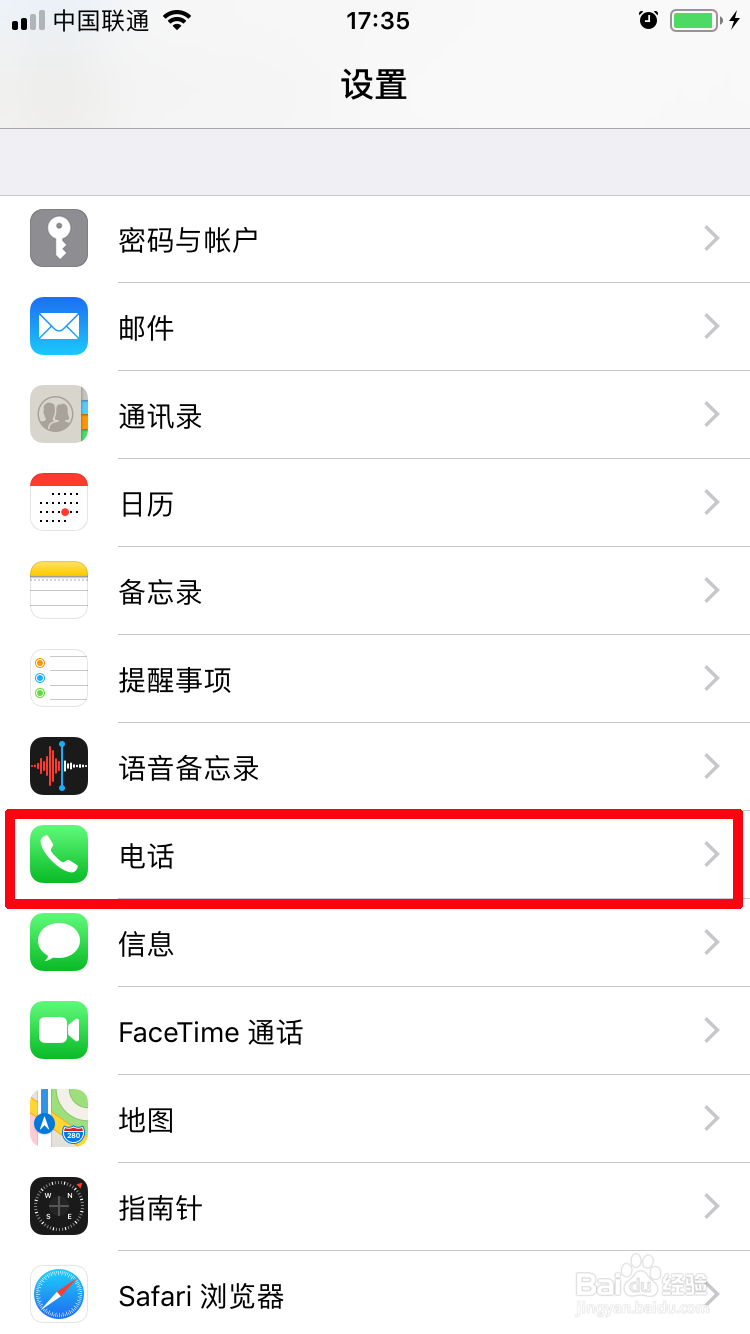Image resolution: width=750 pixels, height=1334 pixels.
Task: Tap the Voice Memos waveform icon
Action: coord(58,766)
